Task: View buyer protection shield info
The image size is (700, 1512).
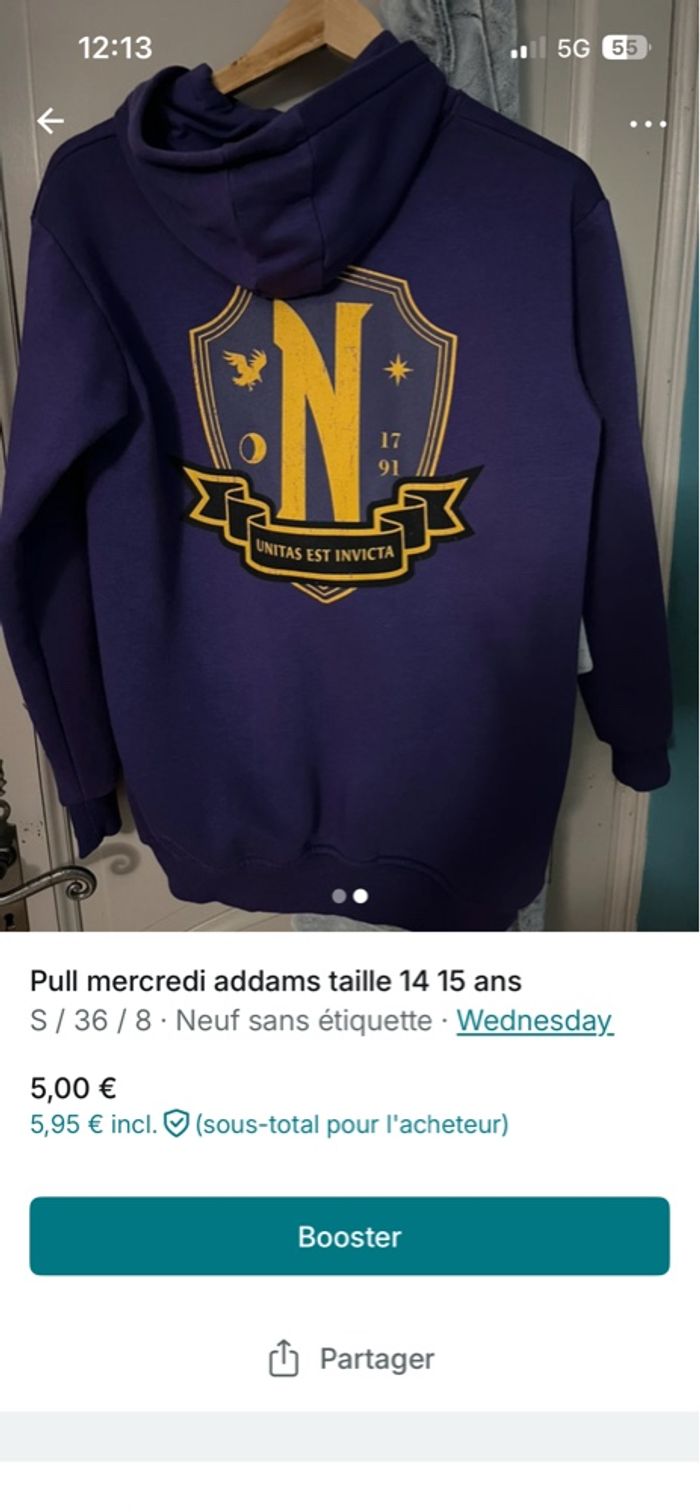Action: click(177, 1125)
